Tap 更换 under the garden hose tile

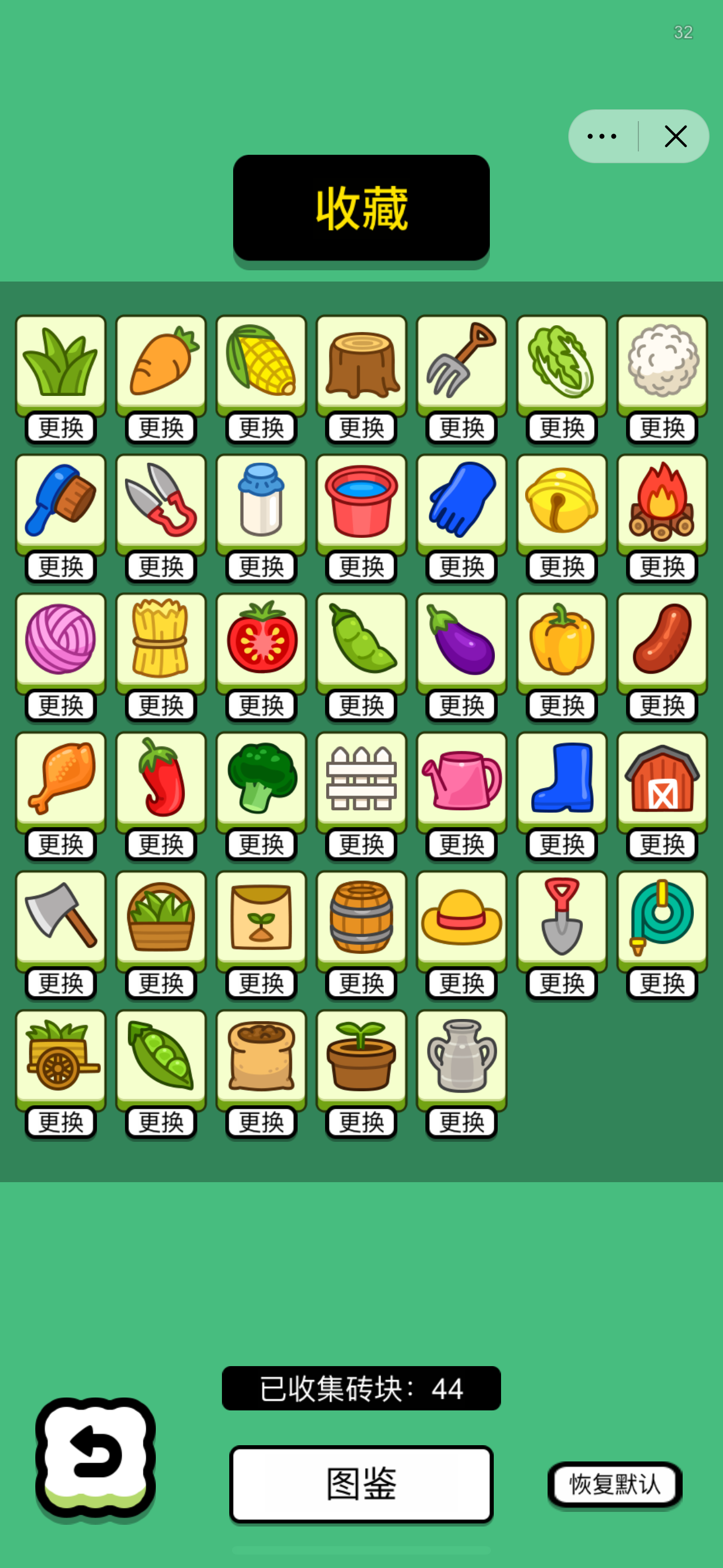coord(661,983)
